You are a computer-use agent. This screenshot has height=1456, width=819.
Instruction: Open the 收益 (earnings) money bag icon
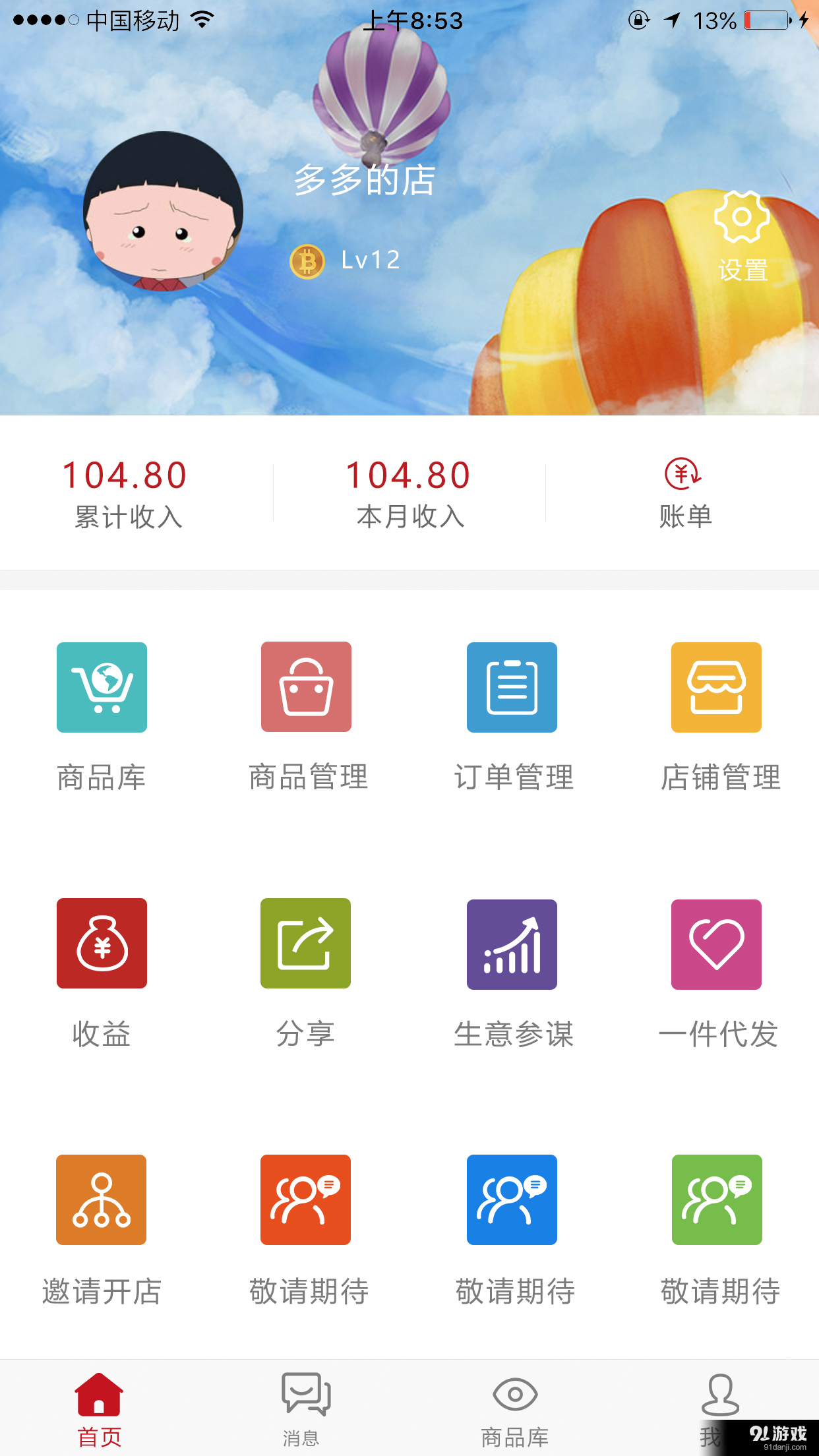coord(102,943)
